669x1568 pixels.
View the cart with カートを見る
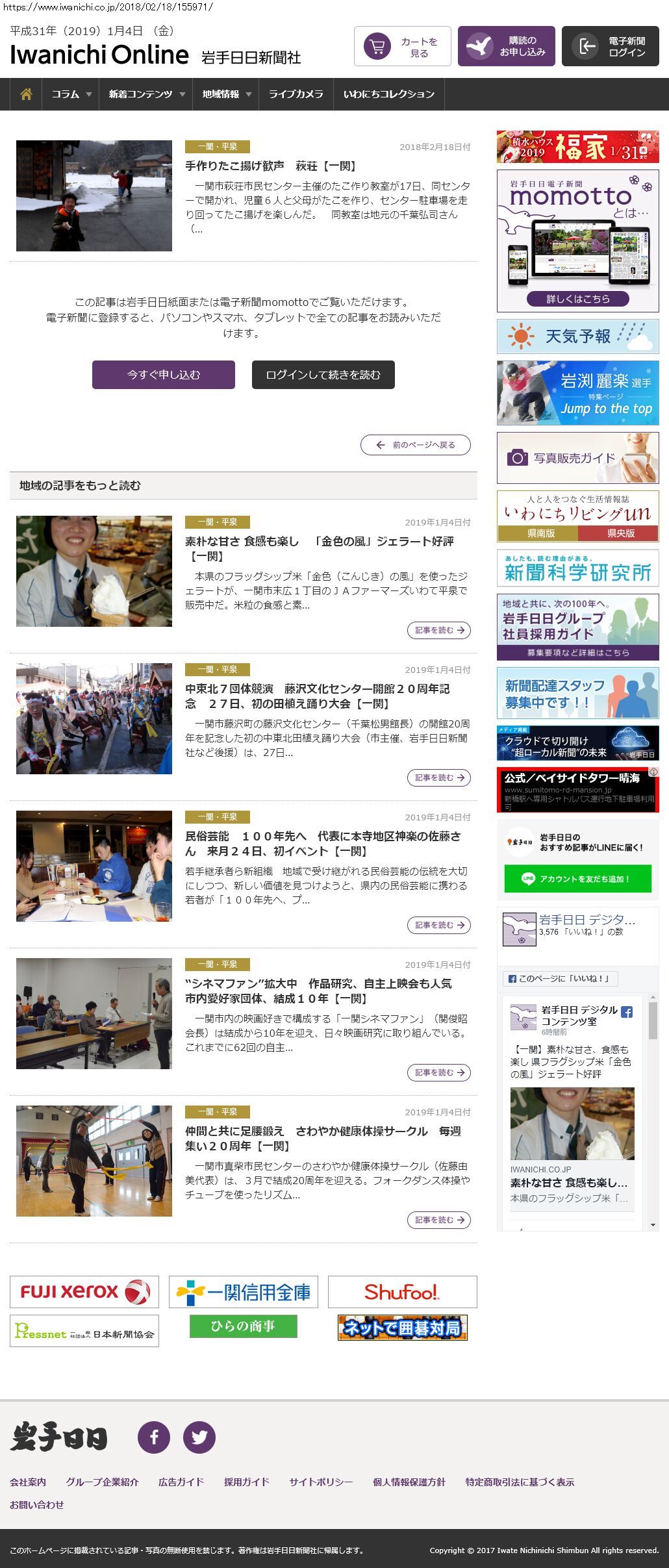coord(402,47)
